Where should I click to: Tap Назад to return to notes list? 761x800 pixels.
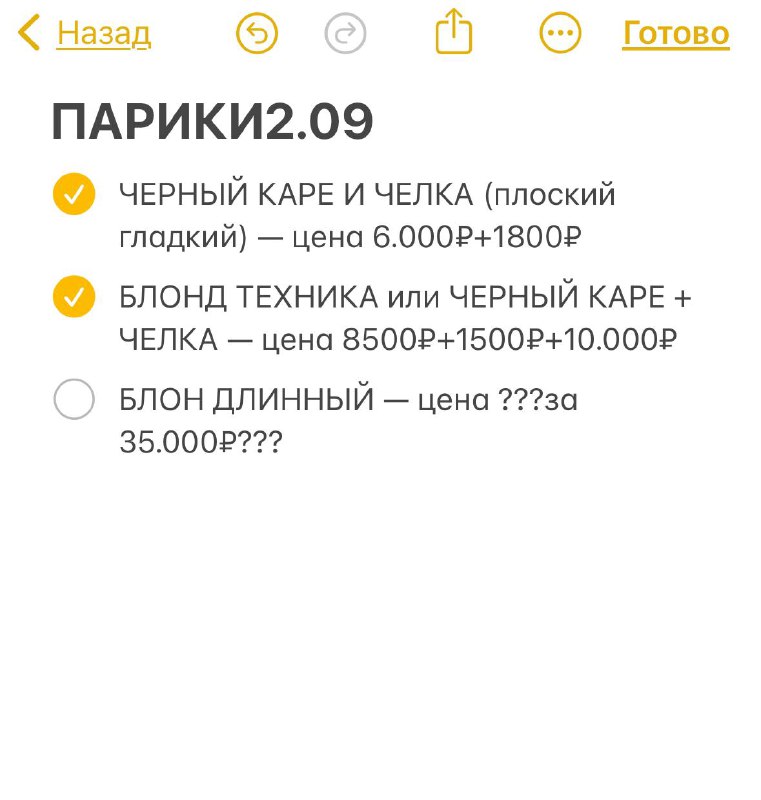pos(103,32)
